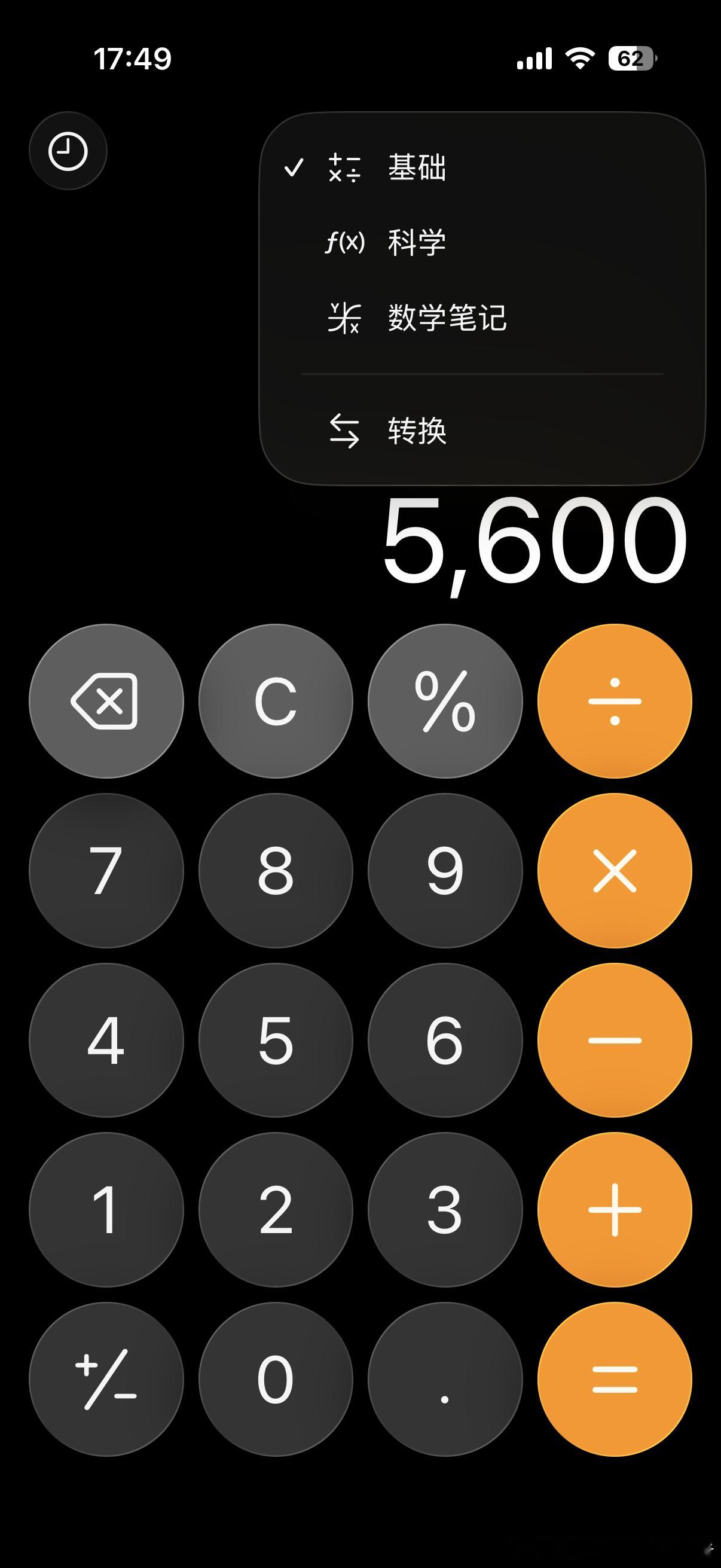Tap the backspace delete key

[105, 701]
